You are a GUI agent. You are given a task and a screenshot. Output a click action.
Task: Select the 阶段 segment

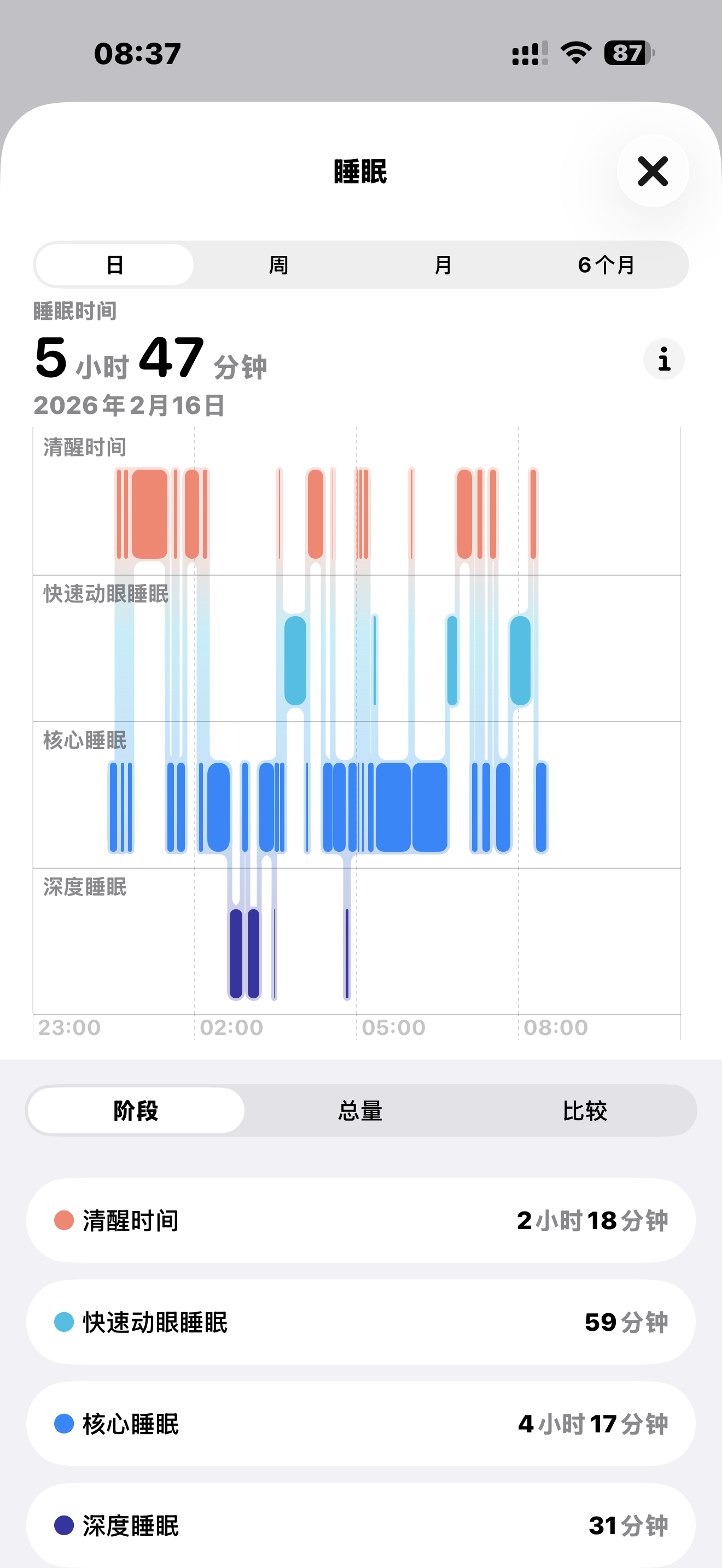tap(136, 1110)
